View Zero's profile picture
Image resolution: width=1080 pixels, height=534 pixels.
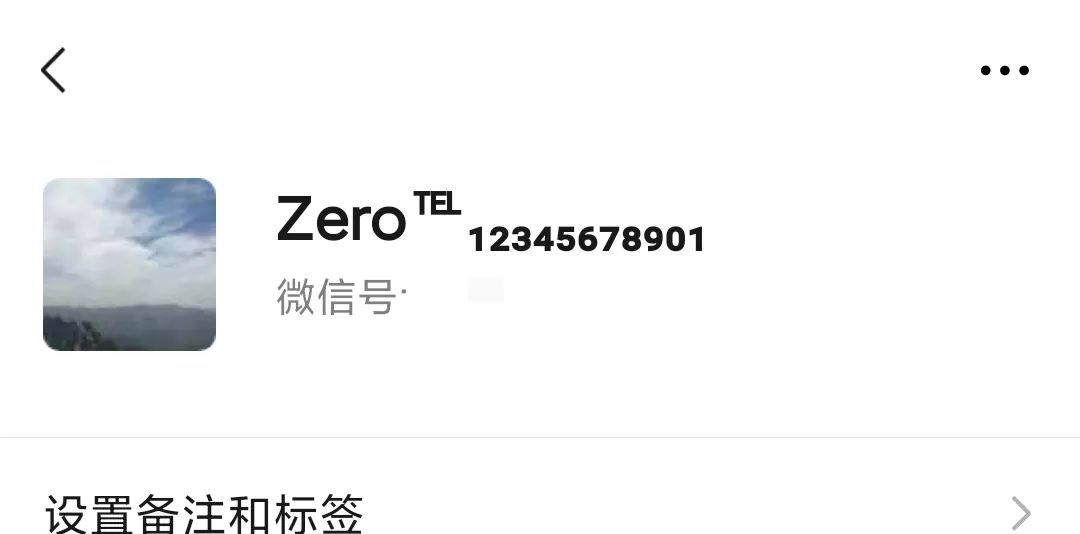129,264
